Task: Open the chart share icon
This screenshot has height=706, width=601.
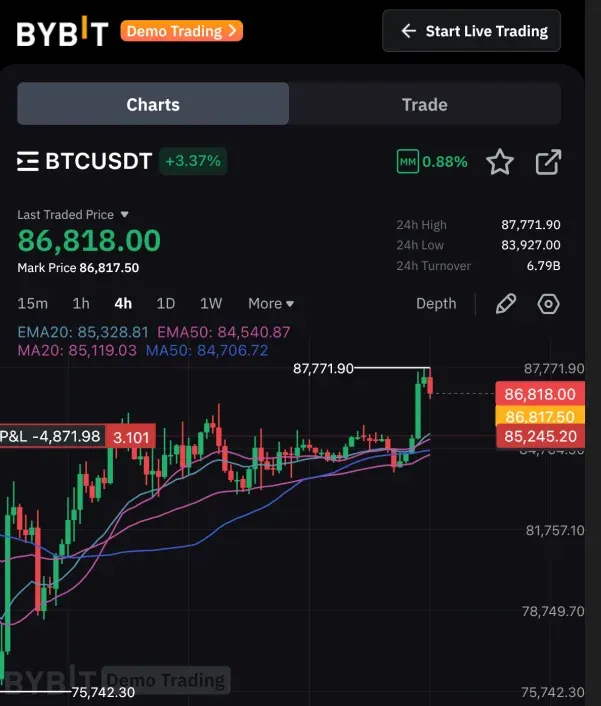Action: [548, 162]
